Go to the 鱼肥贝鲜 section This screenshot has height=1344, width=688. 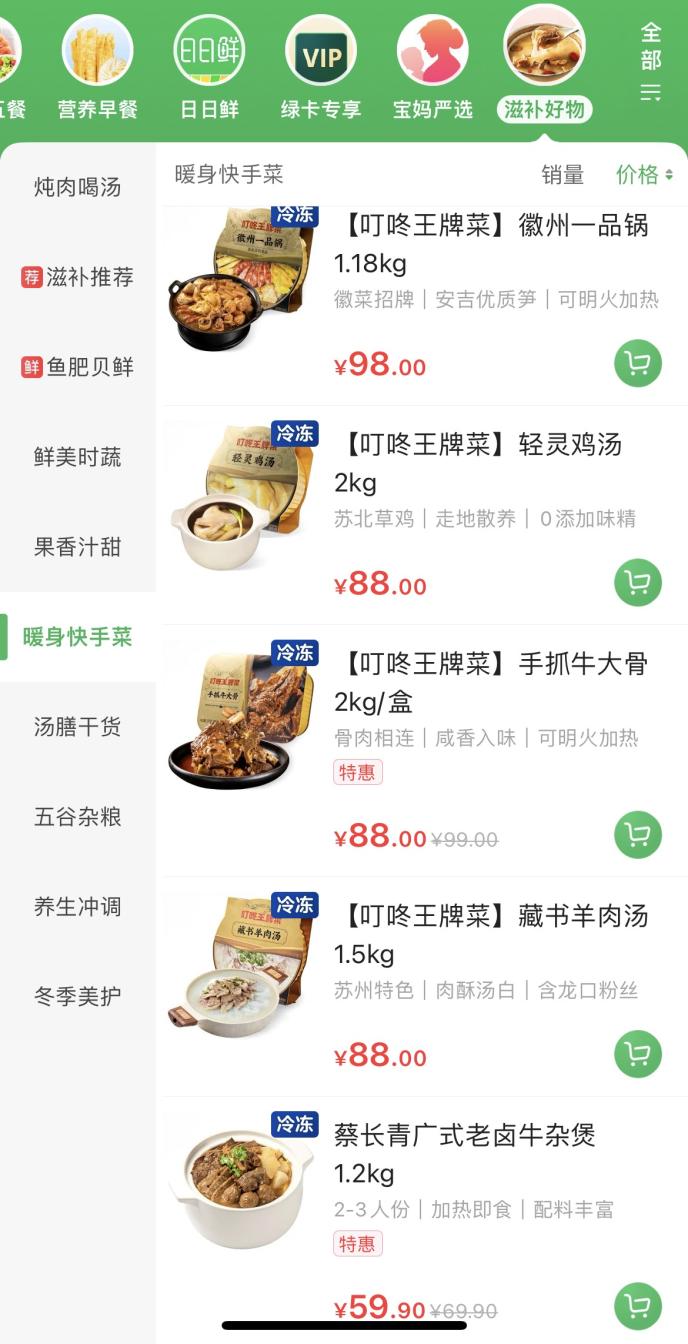click(x=78, y=367)
